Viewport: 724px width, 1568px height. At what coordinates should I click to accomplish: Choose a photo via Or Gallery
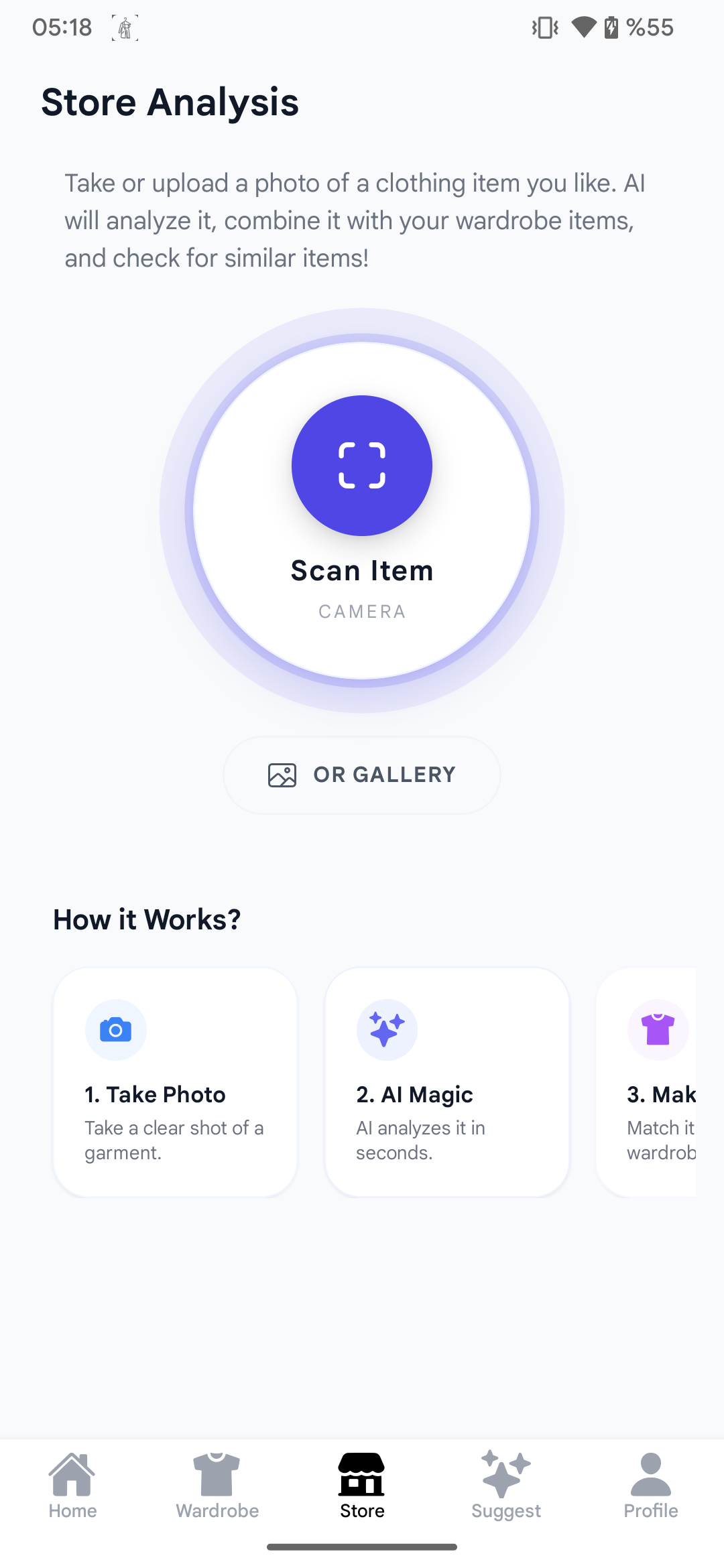pyautogui.click(x=362, y=775)
